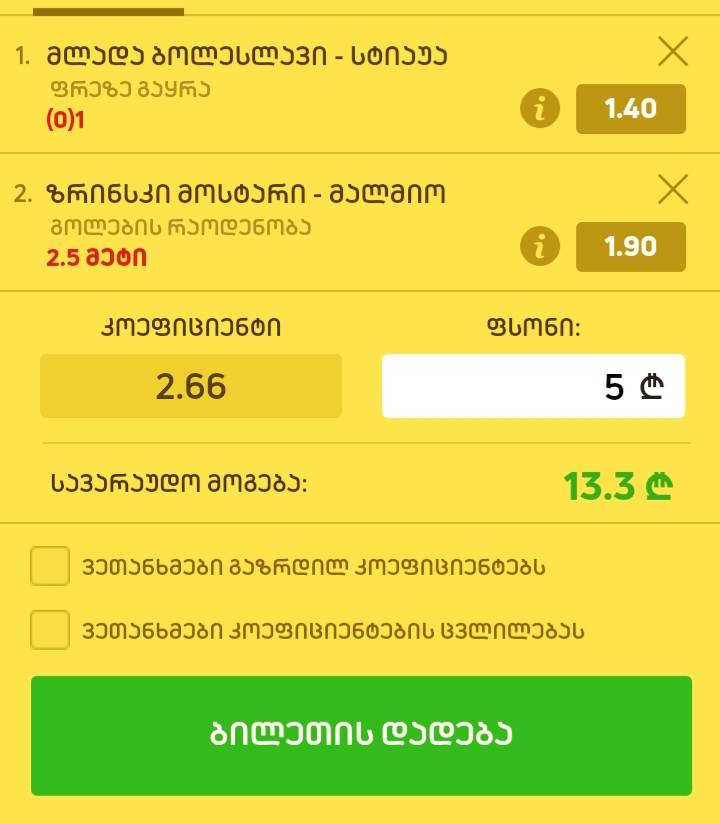Select the active betslip tab at top
This screenshot has width=720, height=824.
[108, 12]
